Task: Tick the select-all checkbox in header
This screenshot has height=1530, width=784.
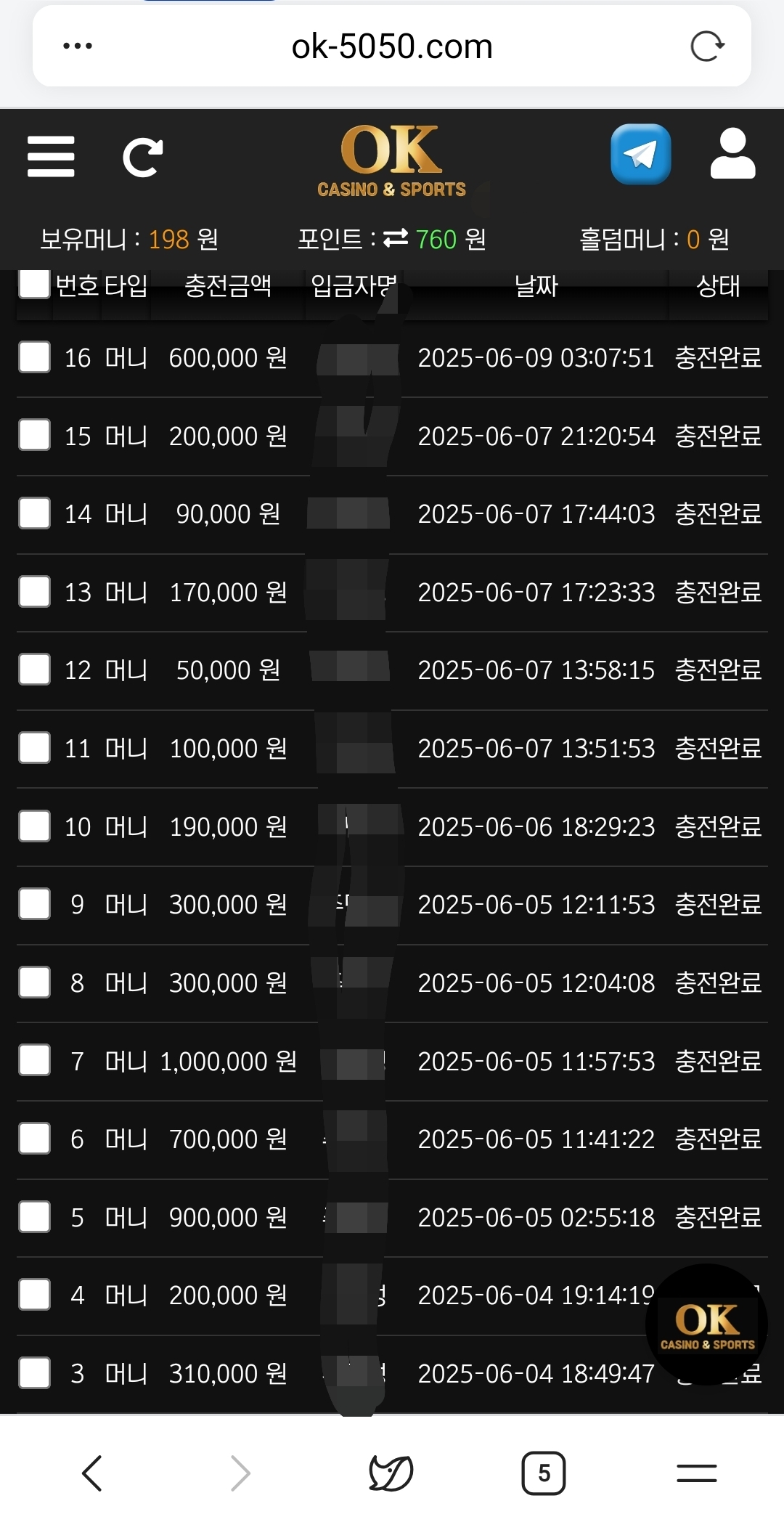Action: coord(34,283)
